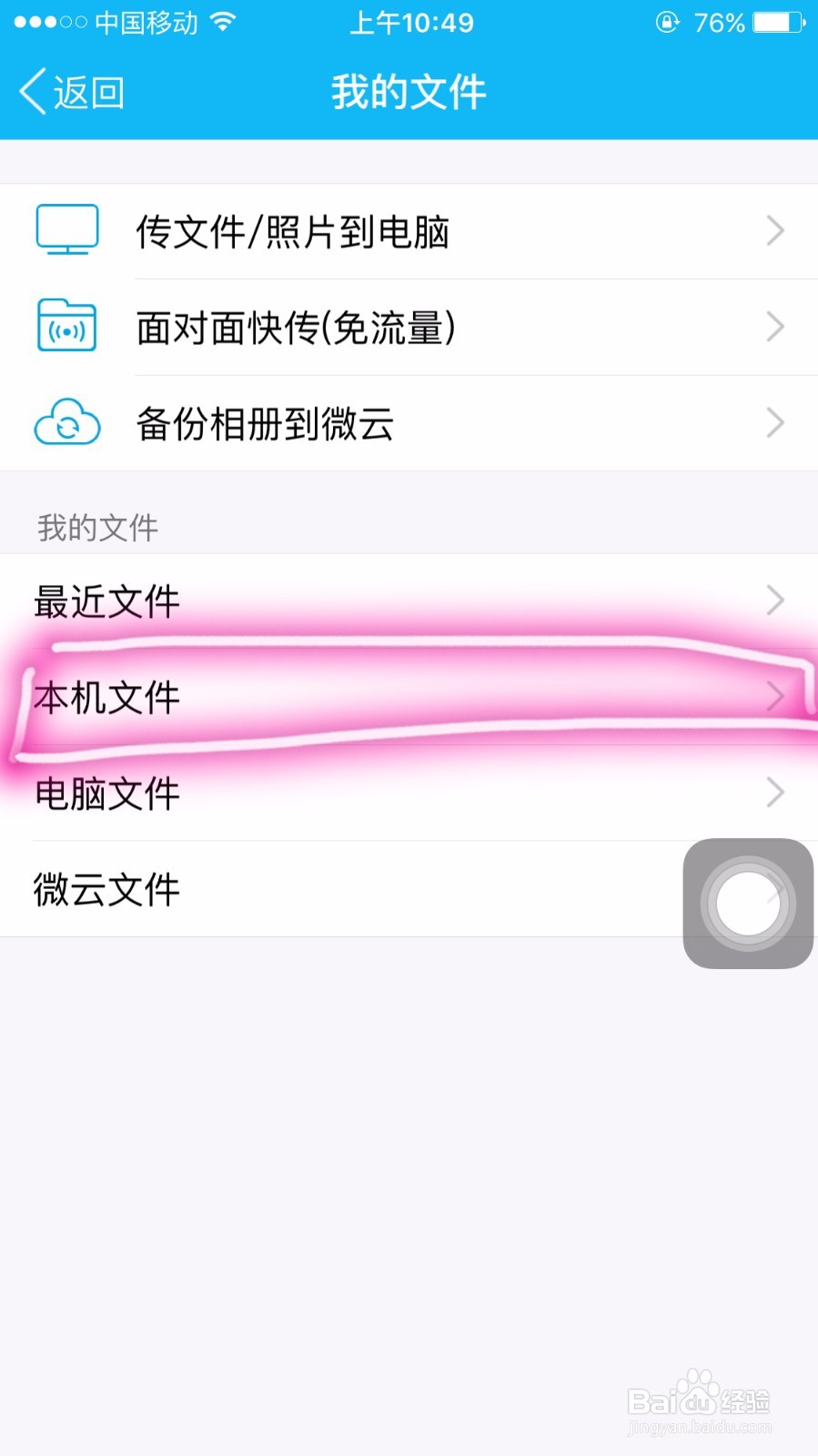
Task: Tap the cloud icon for 备份相册到微云
Action: point(67,423)
